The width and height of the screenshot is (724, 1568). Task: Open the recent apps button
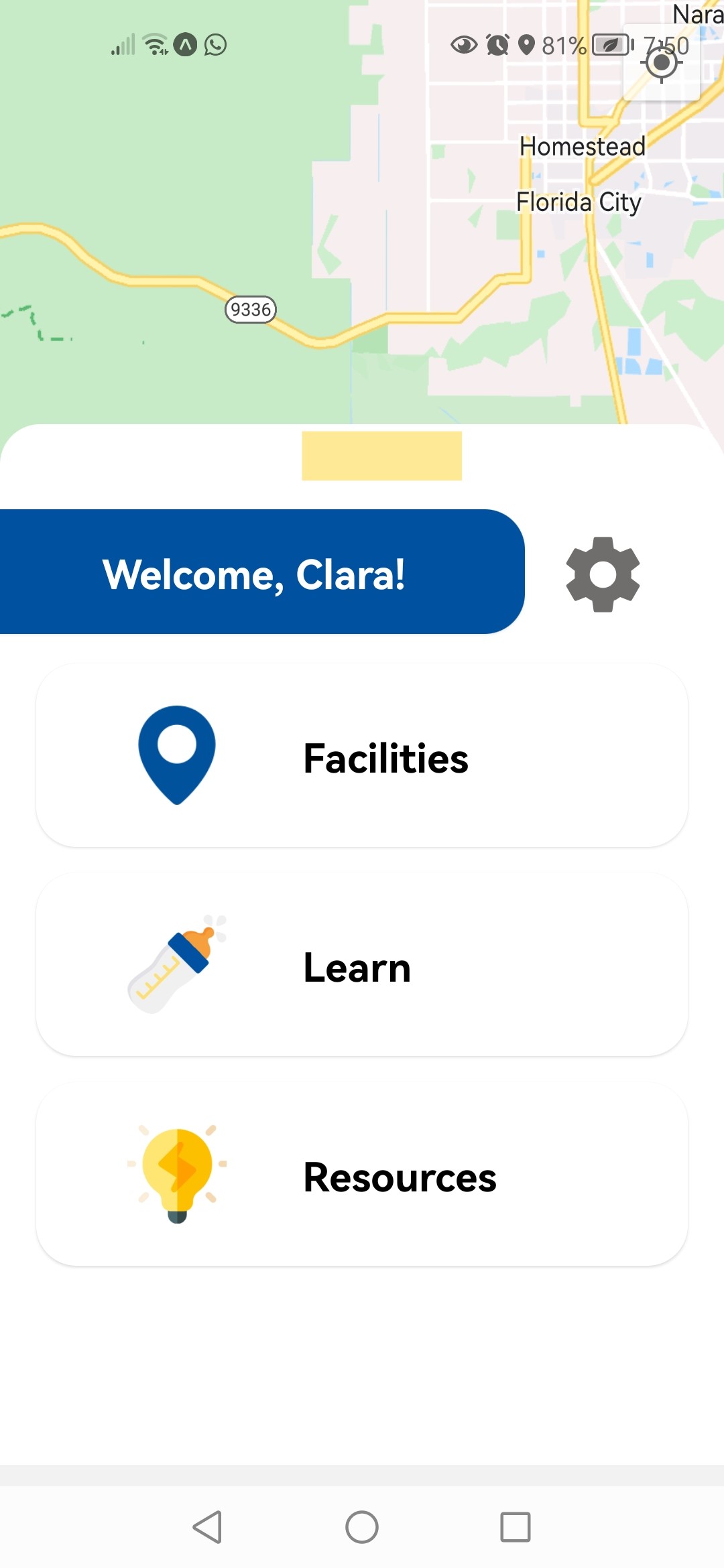click(x=516, y=1527)
